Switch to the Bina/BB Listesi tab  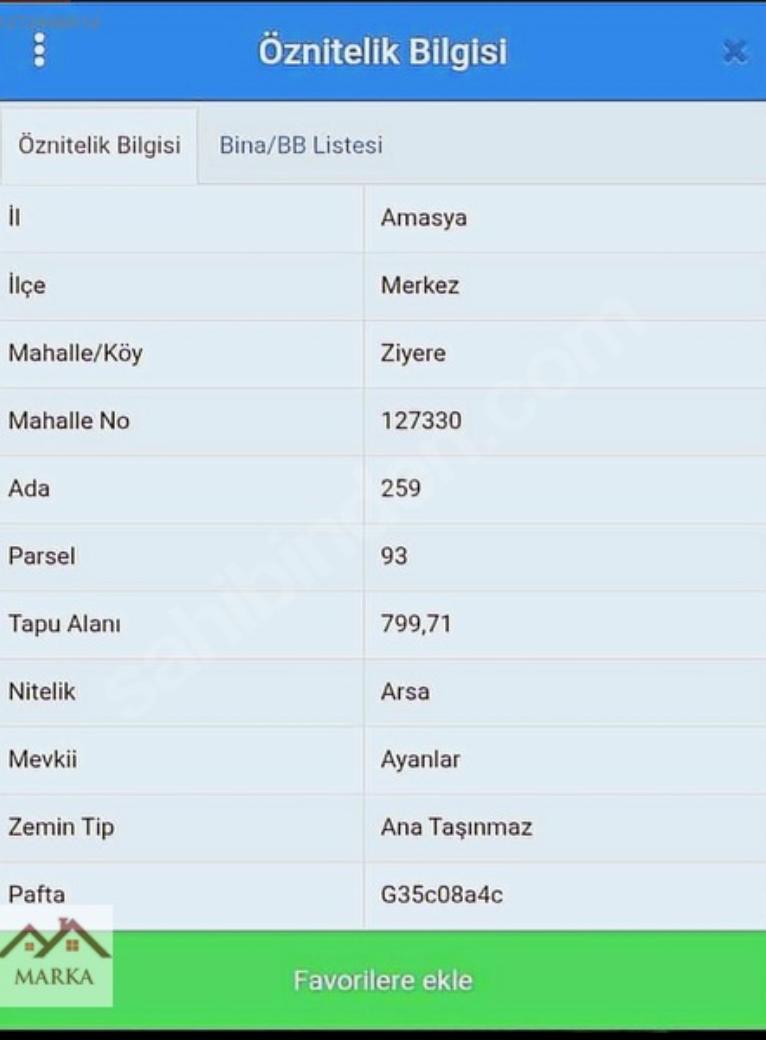pyautogui.click(x=301, y=145)
